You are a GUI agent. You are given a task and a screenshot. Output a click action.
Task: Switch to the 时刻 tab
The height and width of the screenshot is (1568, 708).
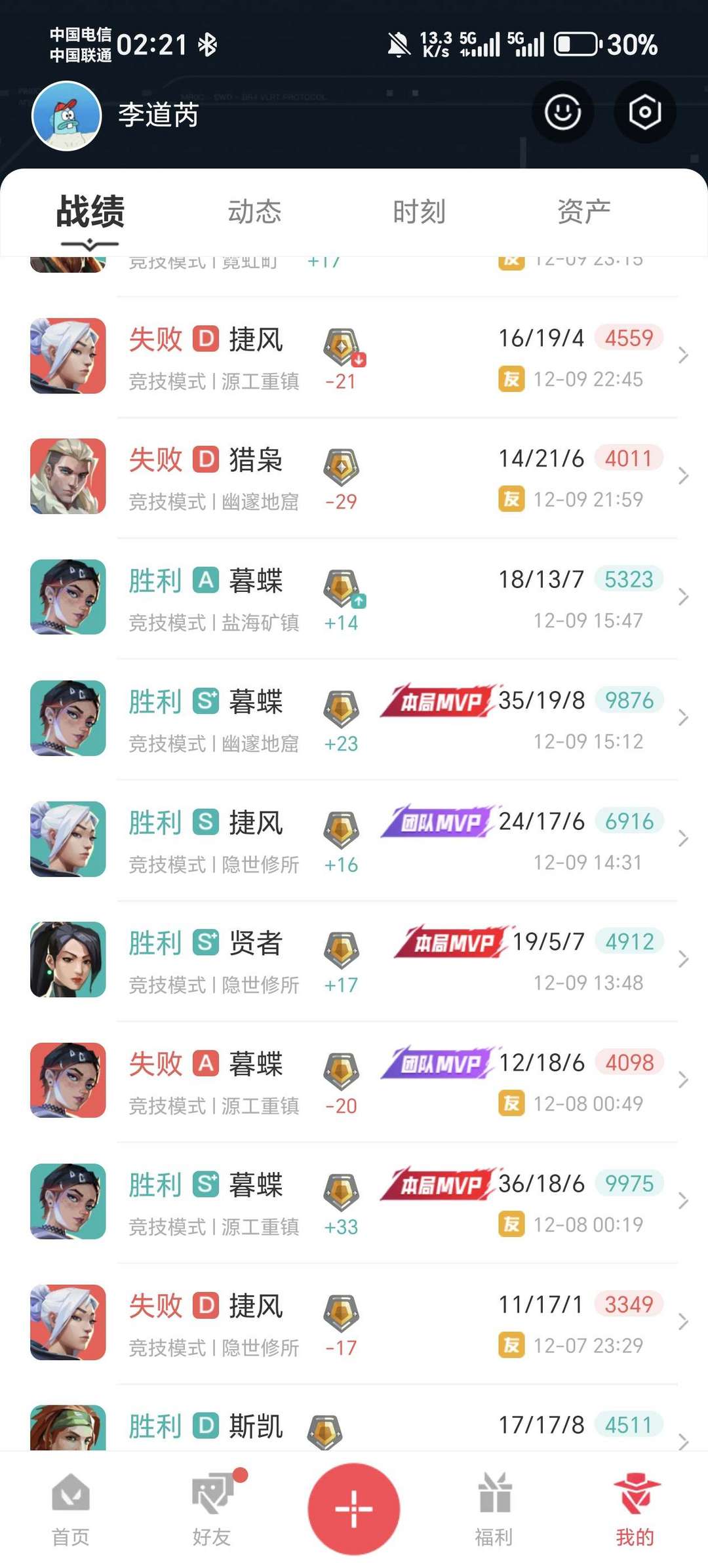pyautogui.click(x=419, y=212)
